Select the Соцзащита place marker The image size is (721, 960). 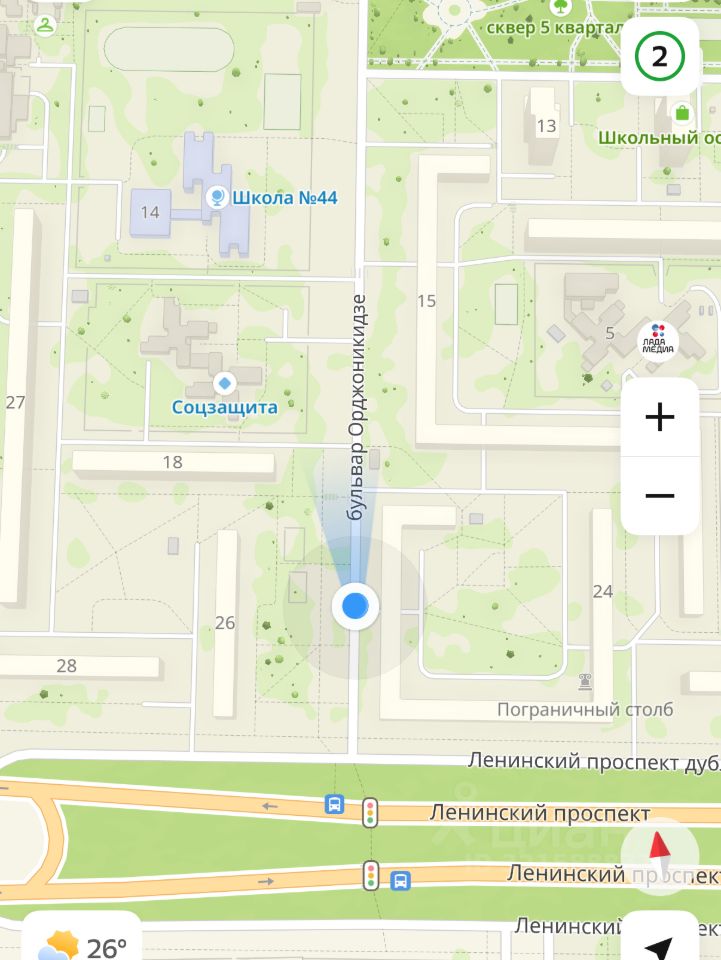[224, 383]
